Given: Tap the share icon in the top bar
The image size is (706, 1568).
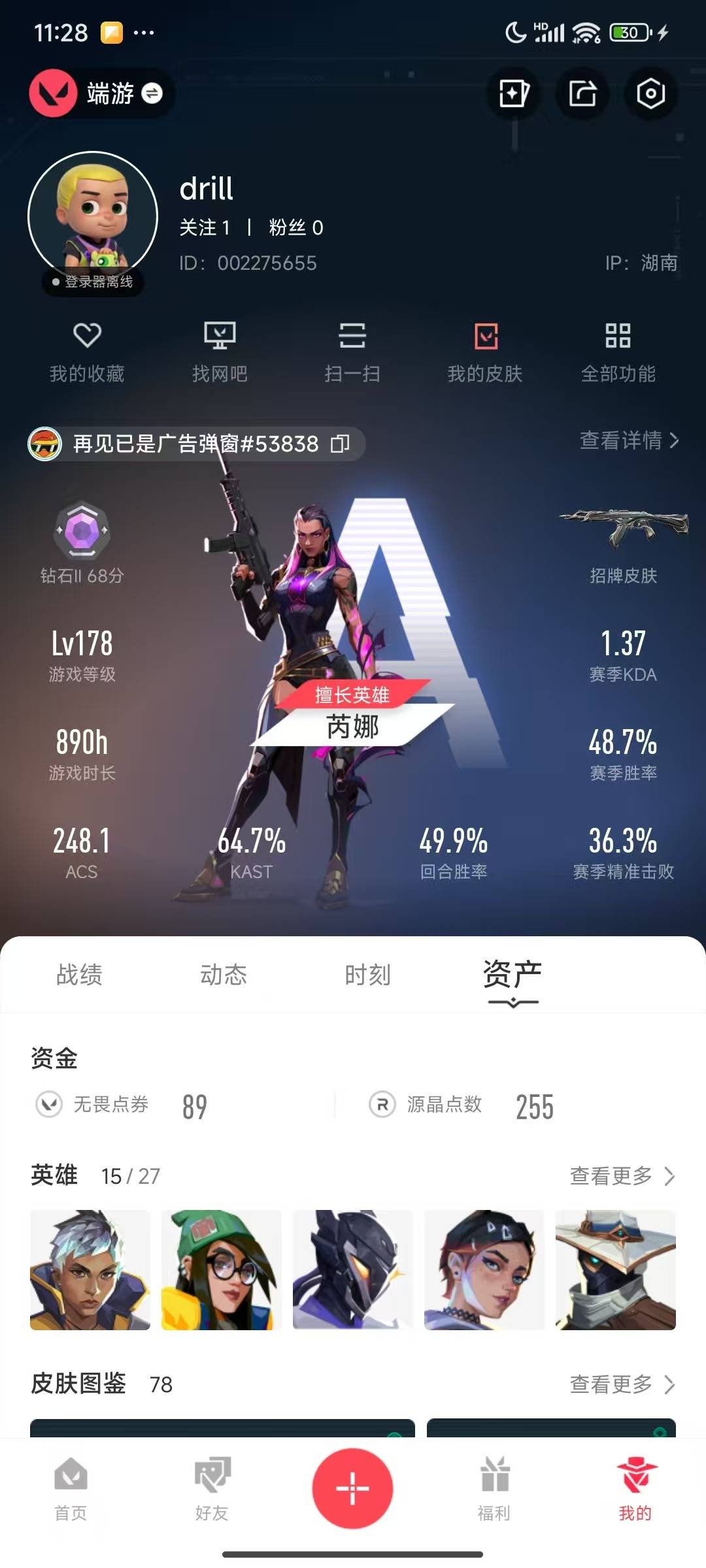Looking at the screenshot, I should tap(582, 93).
